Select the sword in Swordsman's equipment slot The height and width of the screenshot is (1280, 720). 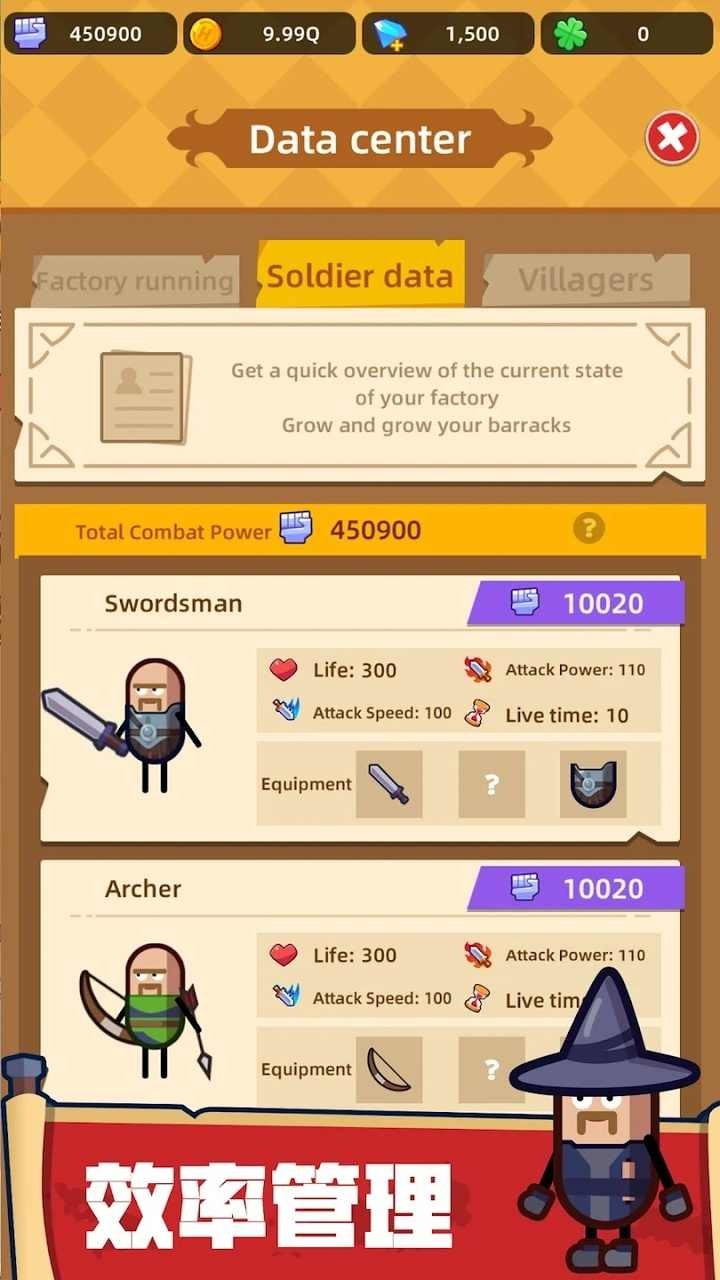click(x=389, y=784)
